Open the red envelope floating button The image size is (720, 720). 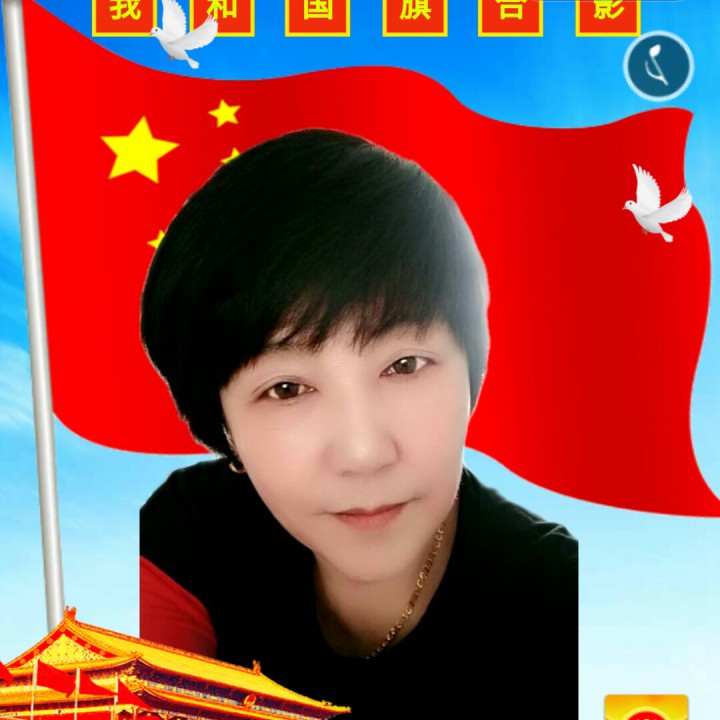click(x=646, y=707)
